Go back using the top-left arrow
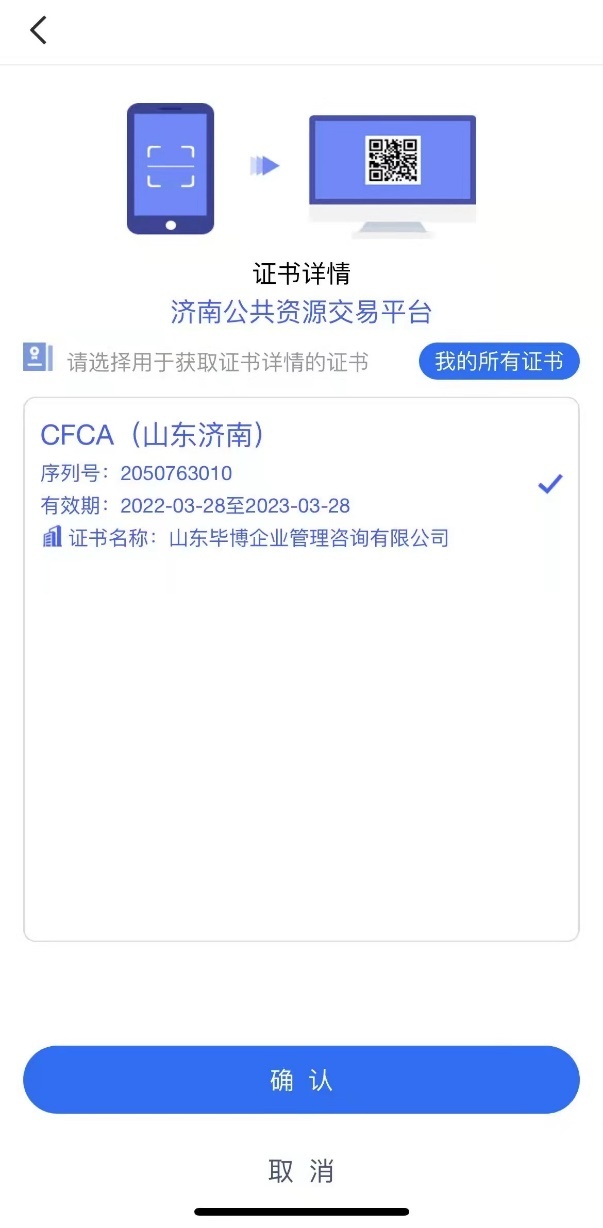 pyautogui.click(x=38, y=30)
